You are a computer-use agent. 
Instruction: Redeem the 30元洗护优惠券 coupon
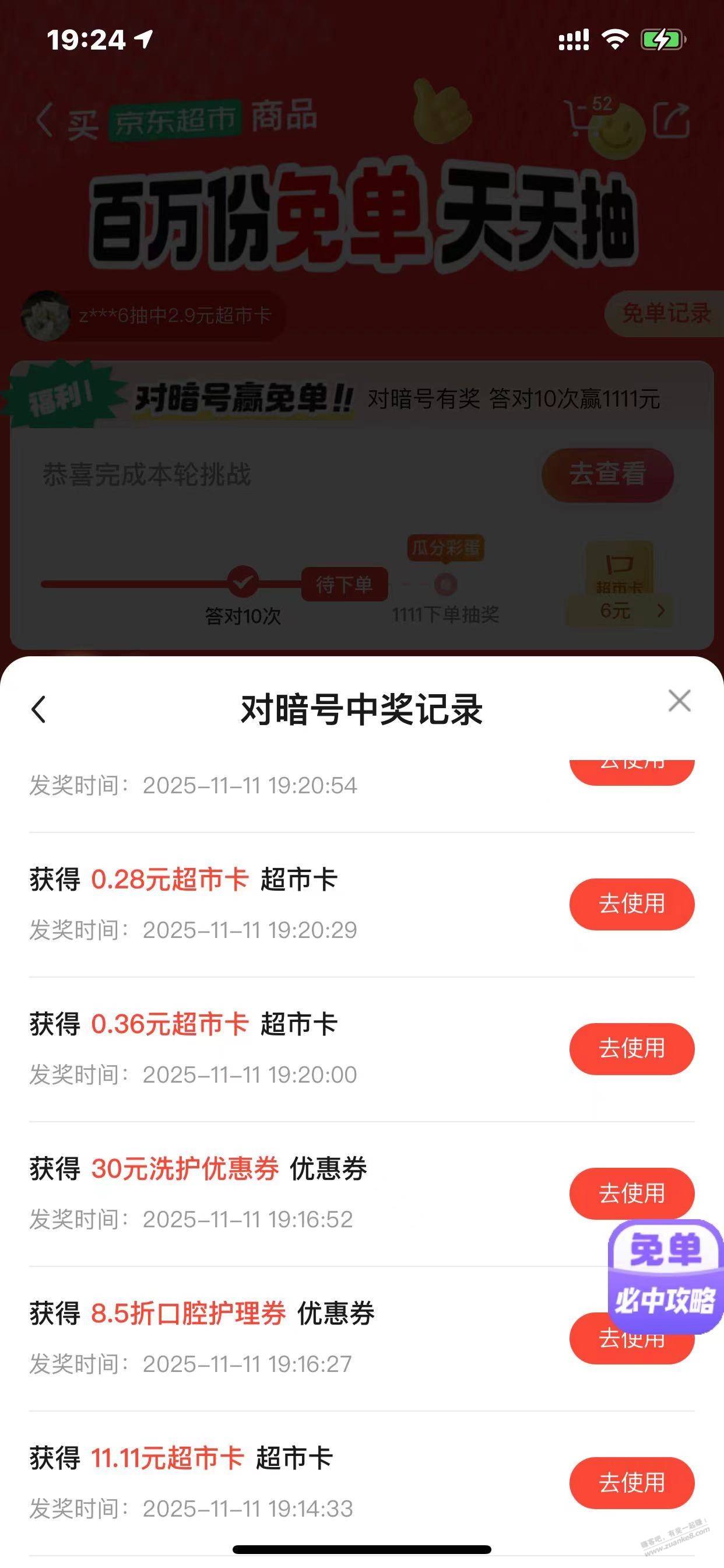coord(631,1193)
